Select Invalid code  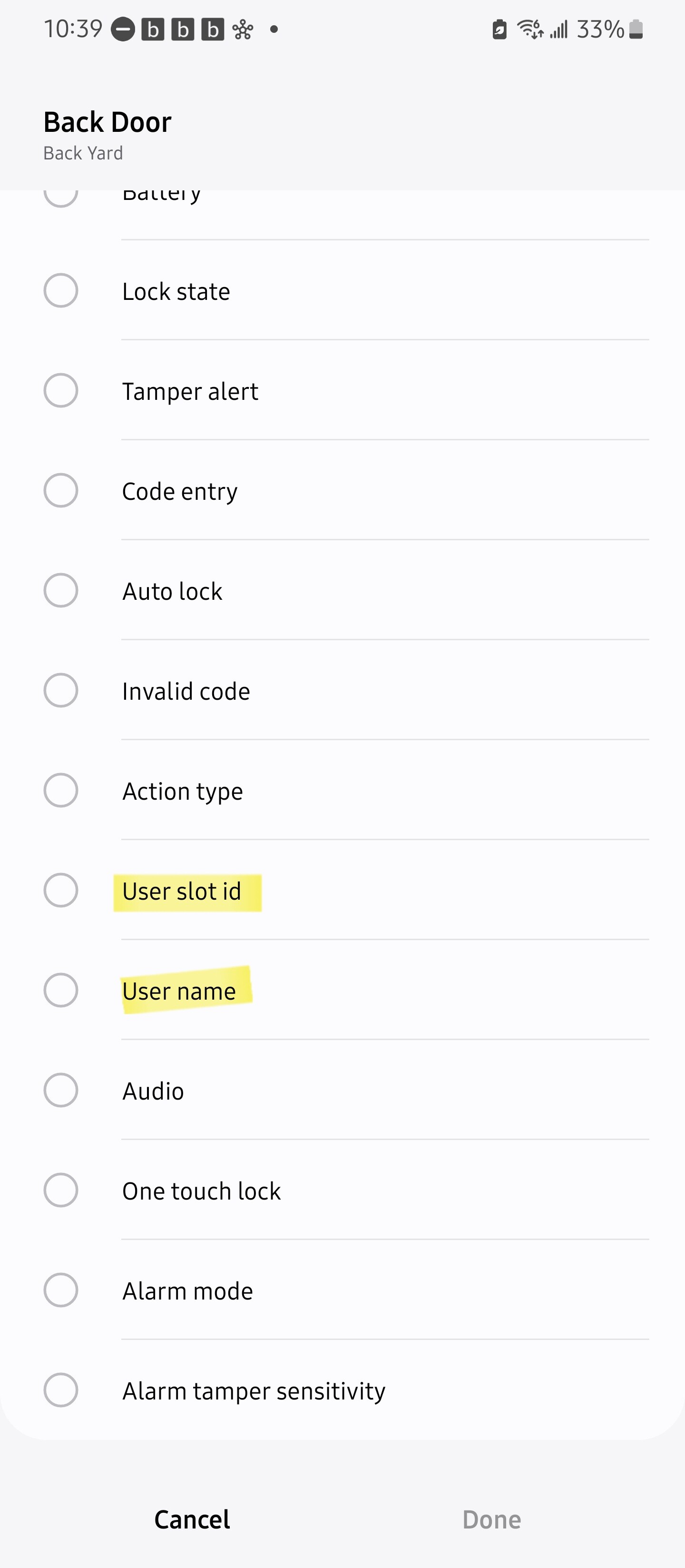(x=61, y=690)
